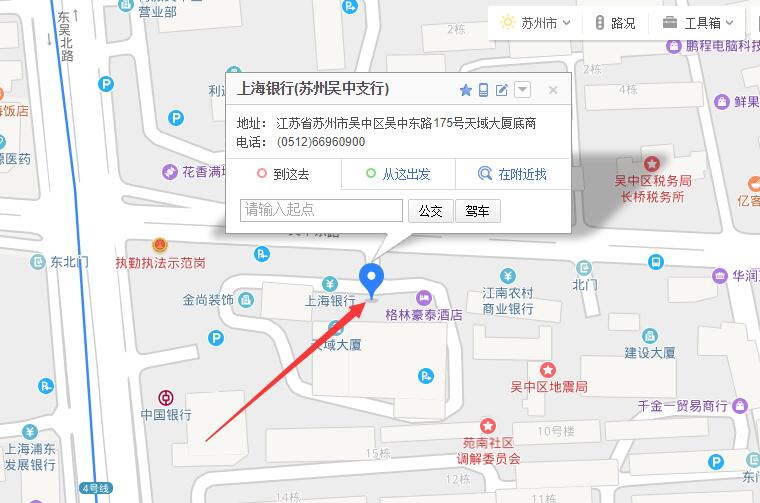
Task: Tap the 驾车 driving route button
Action: point(478,211)
